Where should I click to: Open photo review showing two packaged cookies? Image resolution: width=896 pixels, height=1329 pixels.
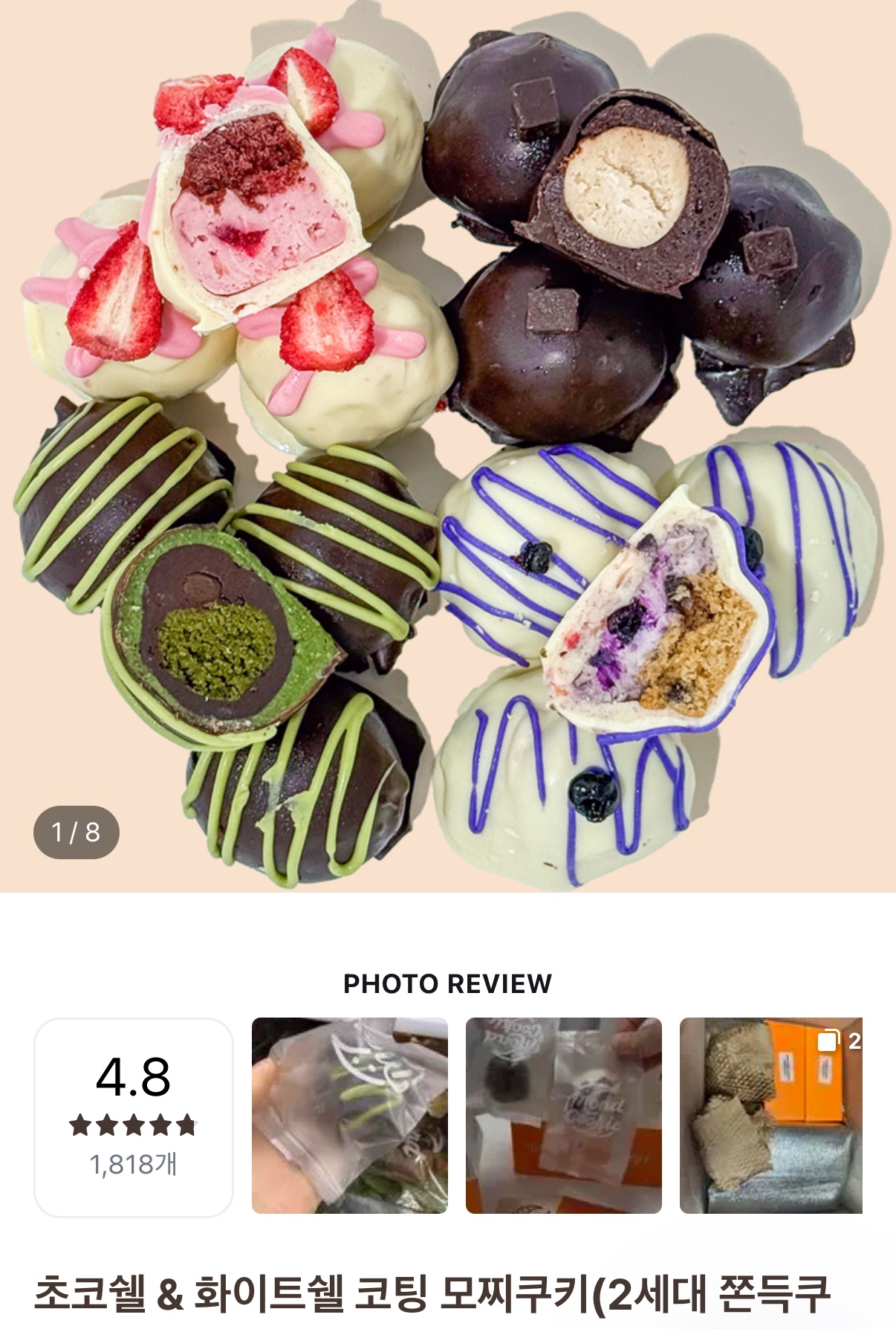563,1115
